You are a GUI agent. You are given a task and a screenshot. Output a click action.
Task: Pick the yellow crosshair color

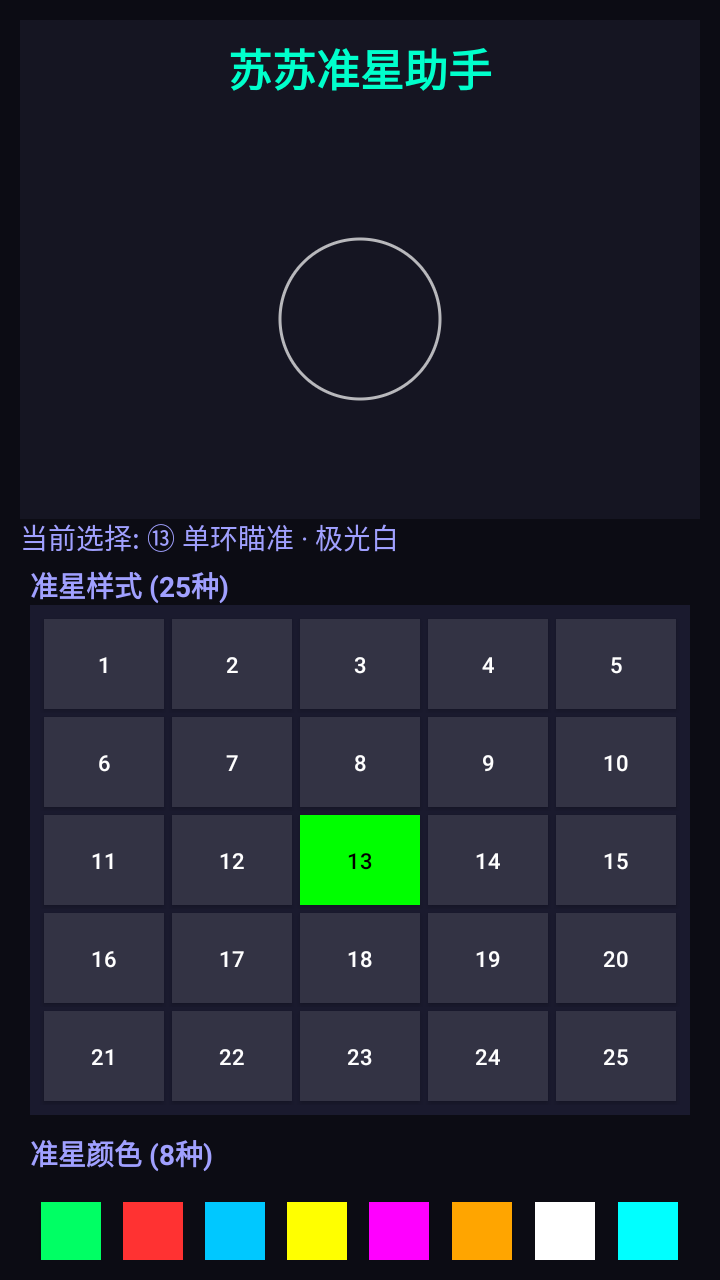(x=318, y=1229)
